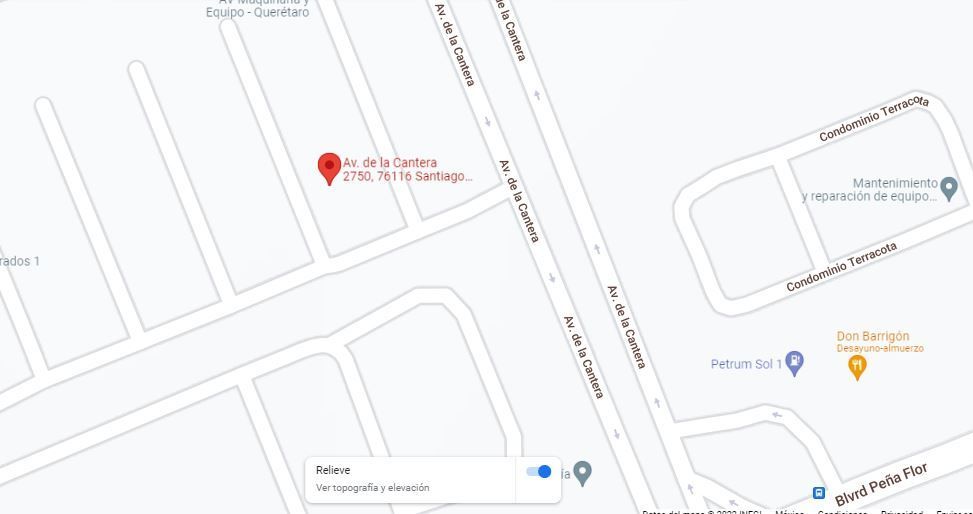Tap the bus stop icon near Blvrd Peña Flor

819,493
